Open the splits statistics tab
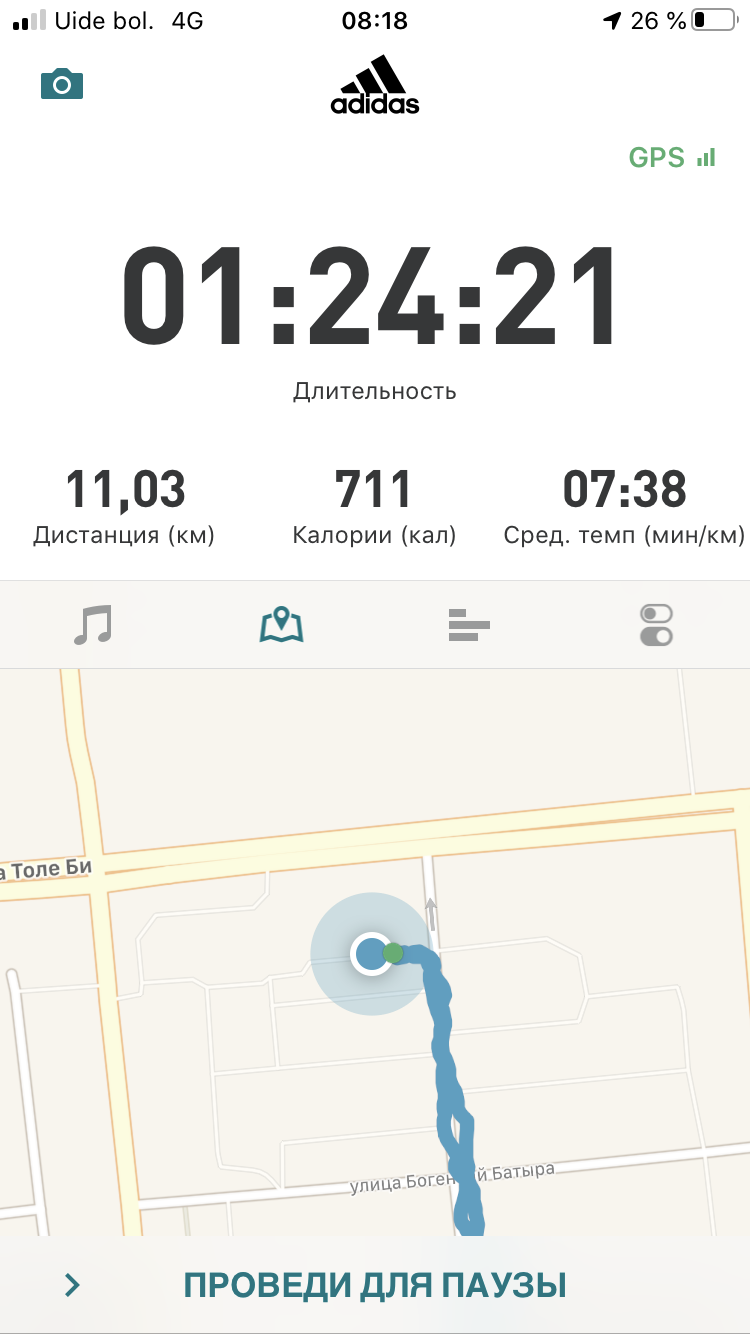The image size is (750, 1334). pos(469,625)
